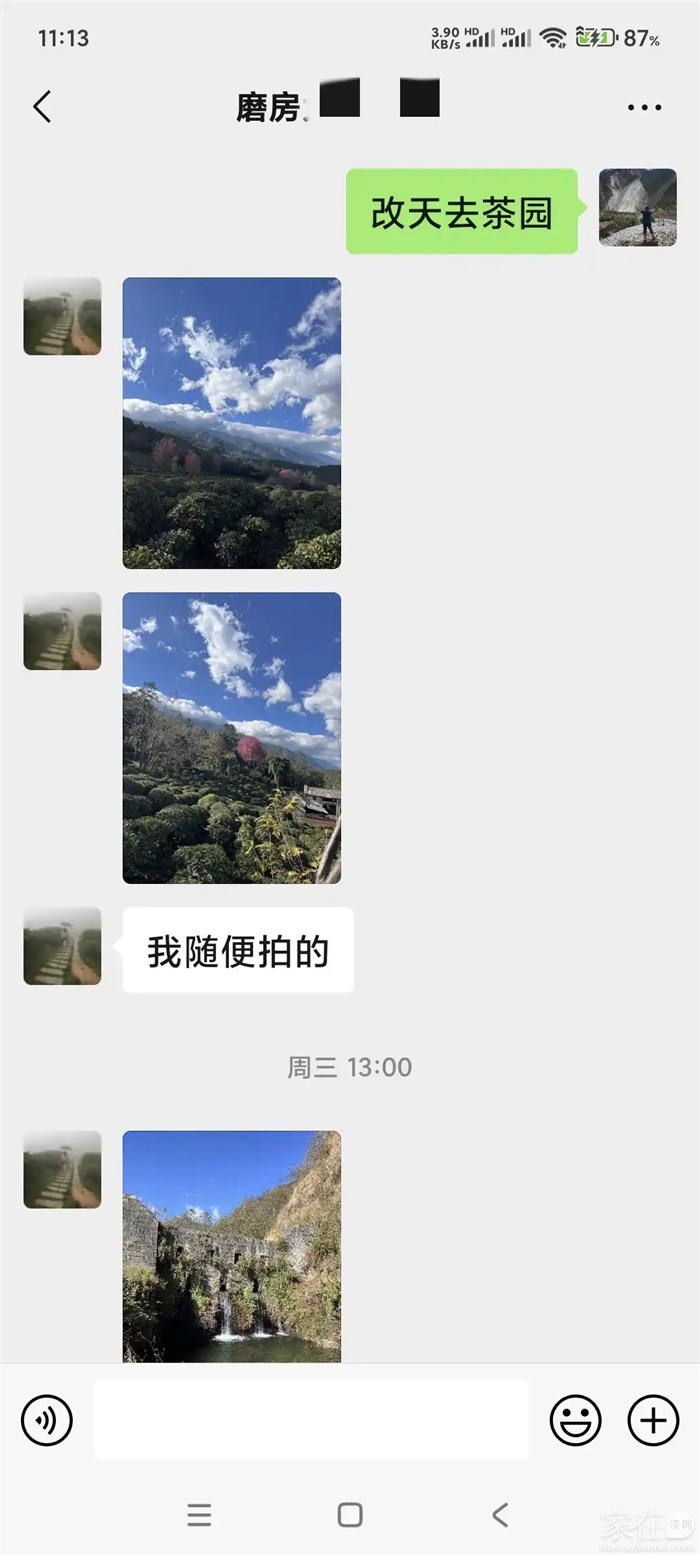This screenshot has width=700, height=1555.
Task: Switch to voice message input
Action: click(x=47, y=1420)
